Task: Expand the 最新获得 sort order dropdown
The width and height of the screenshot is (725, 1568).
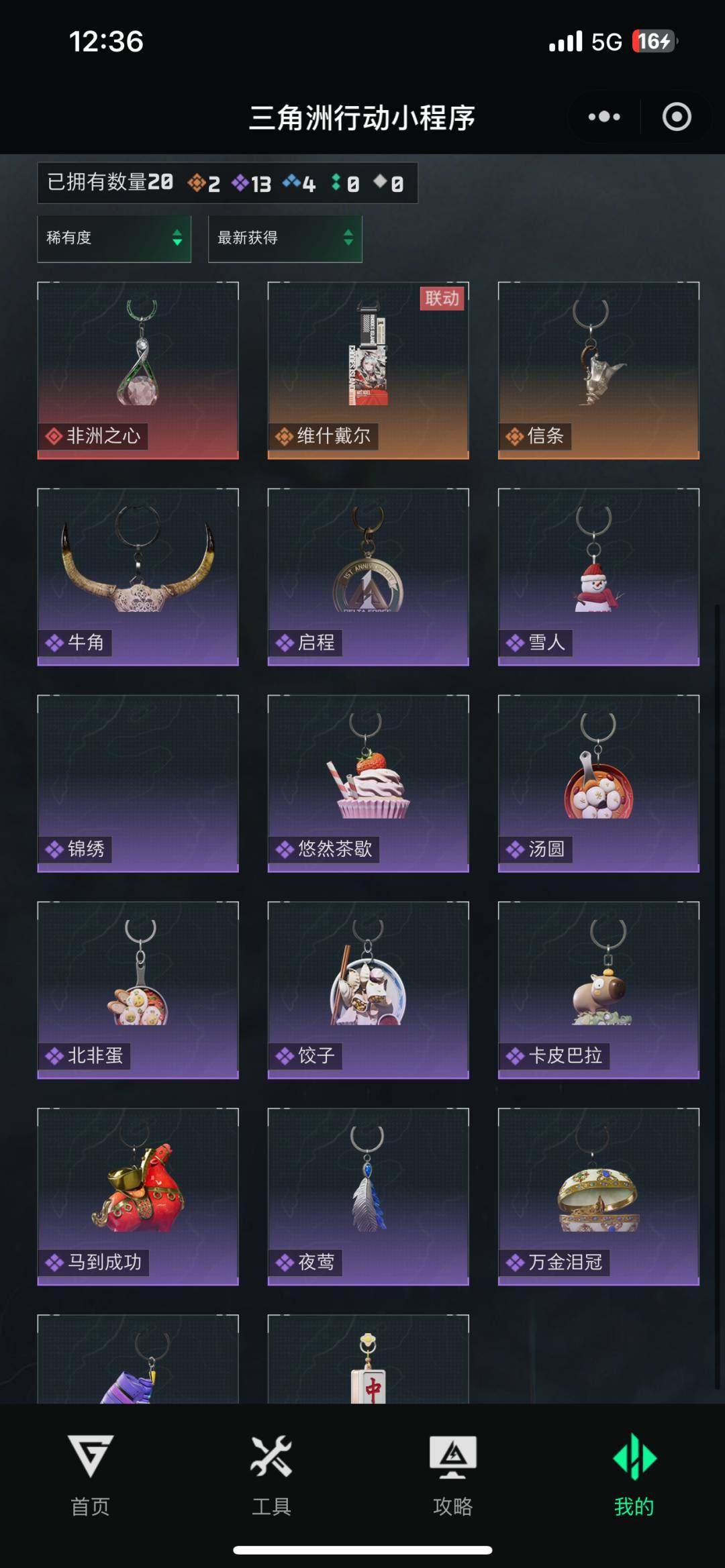Action: pos(285,238)
